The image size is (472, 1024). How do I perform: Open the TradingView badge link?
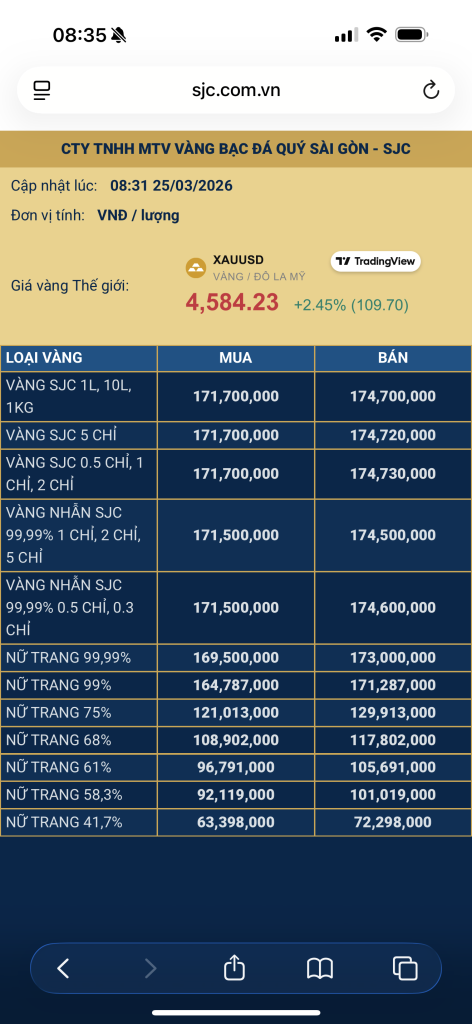[375, 261]
